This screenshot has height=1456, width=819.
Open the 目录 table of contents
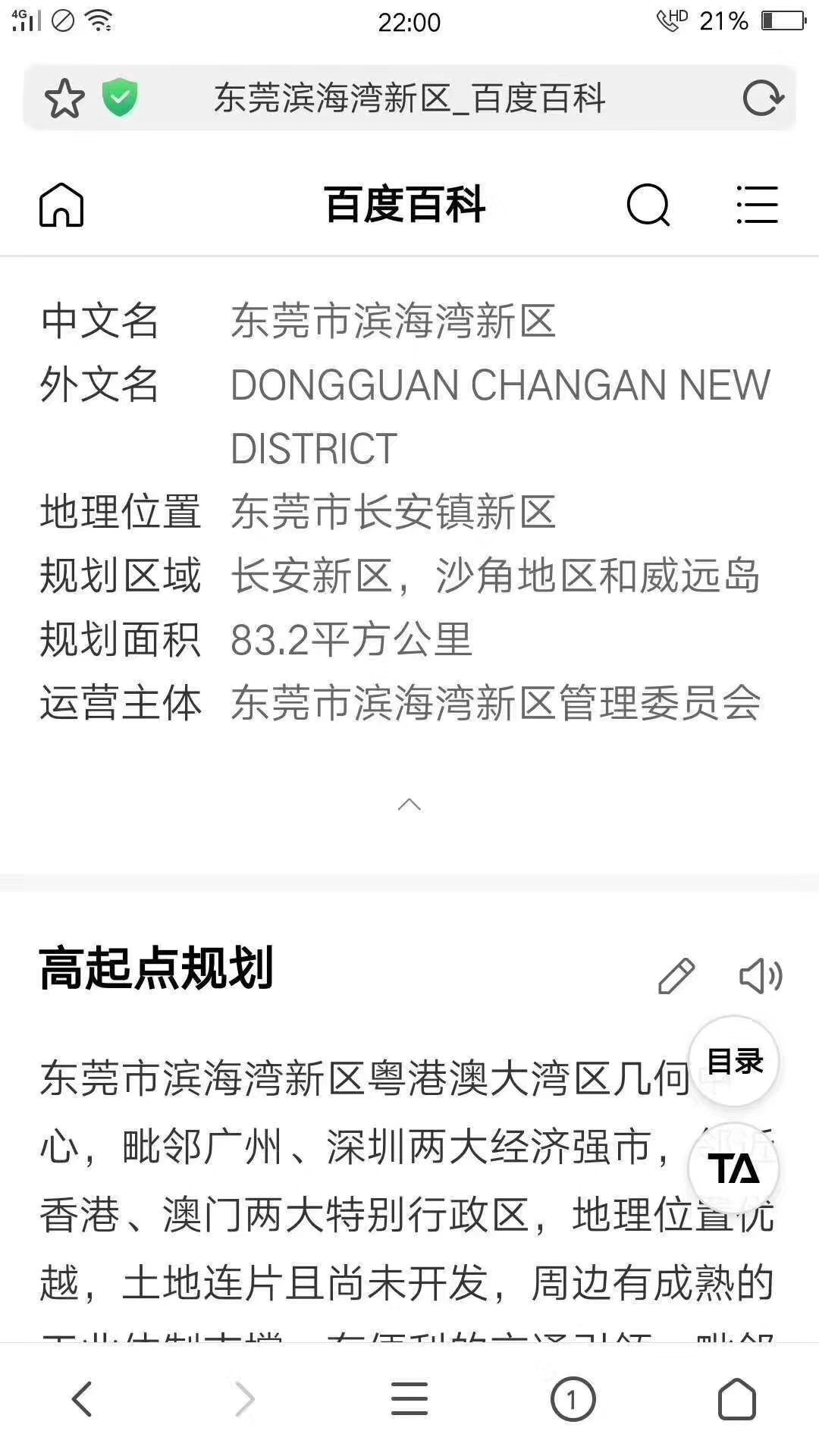pyautogui.click(x=733, y=1061)
